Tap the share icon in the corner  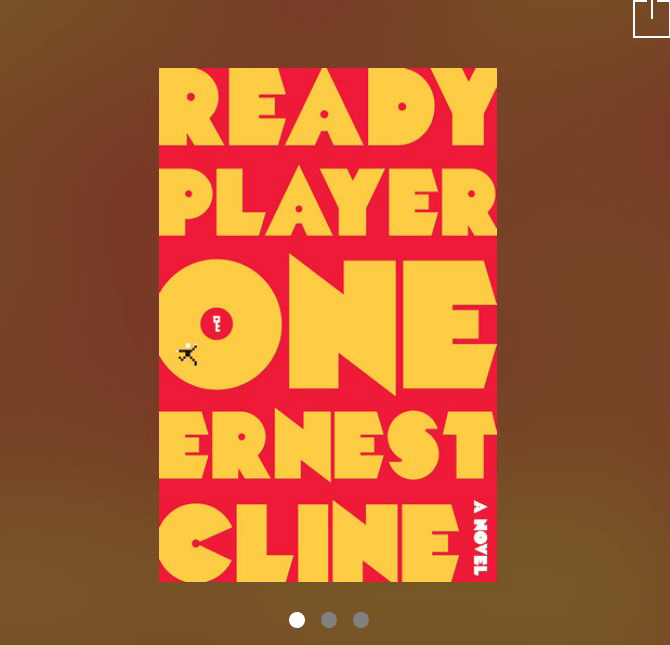click(651, 18)
